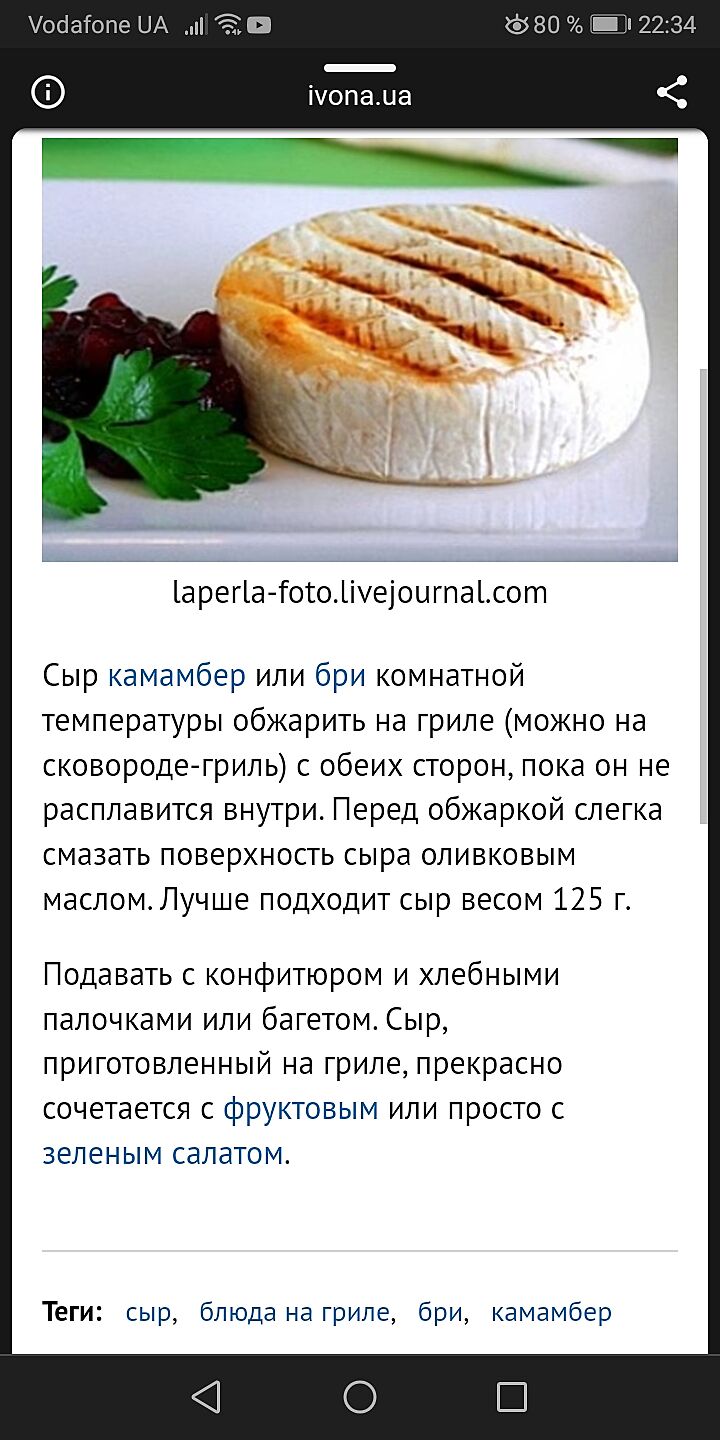Go to the home screen

point(360,1397)
